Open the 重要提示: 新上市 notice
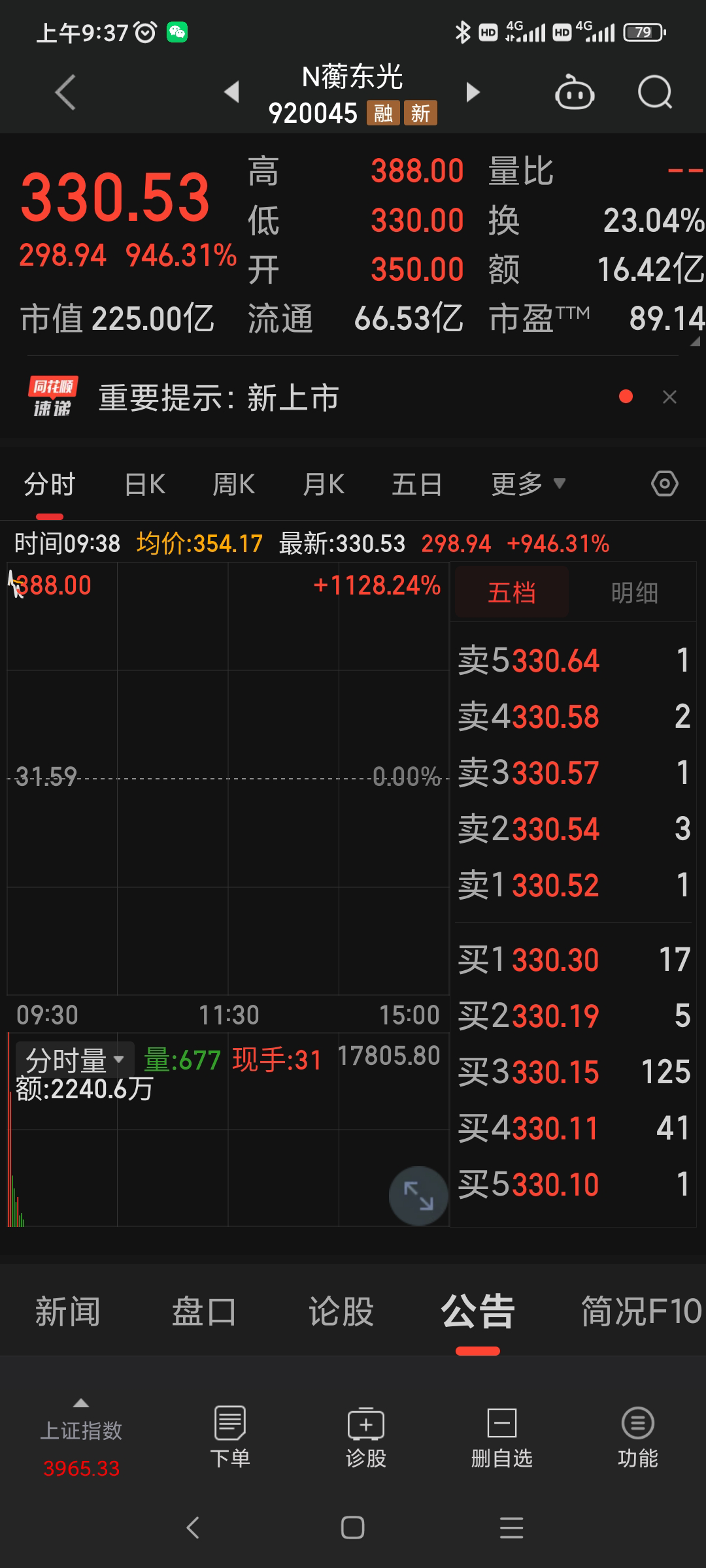Viewport: 706px width, 1568px height. [218, 398]
